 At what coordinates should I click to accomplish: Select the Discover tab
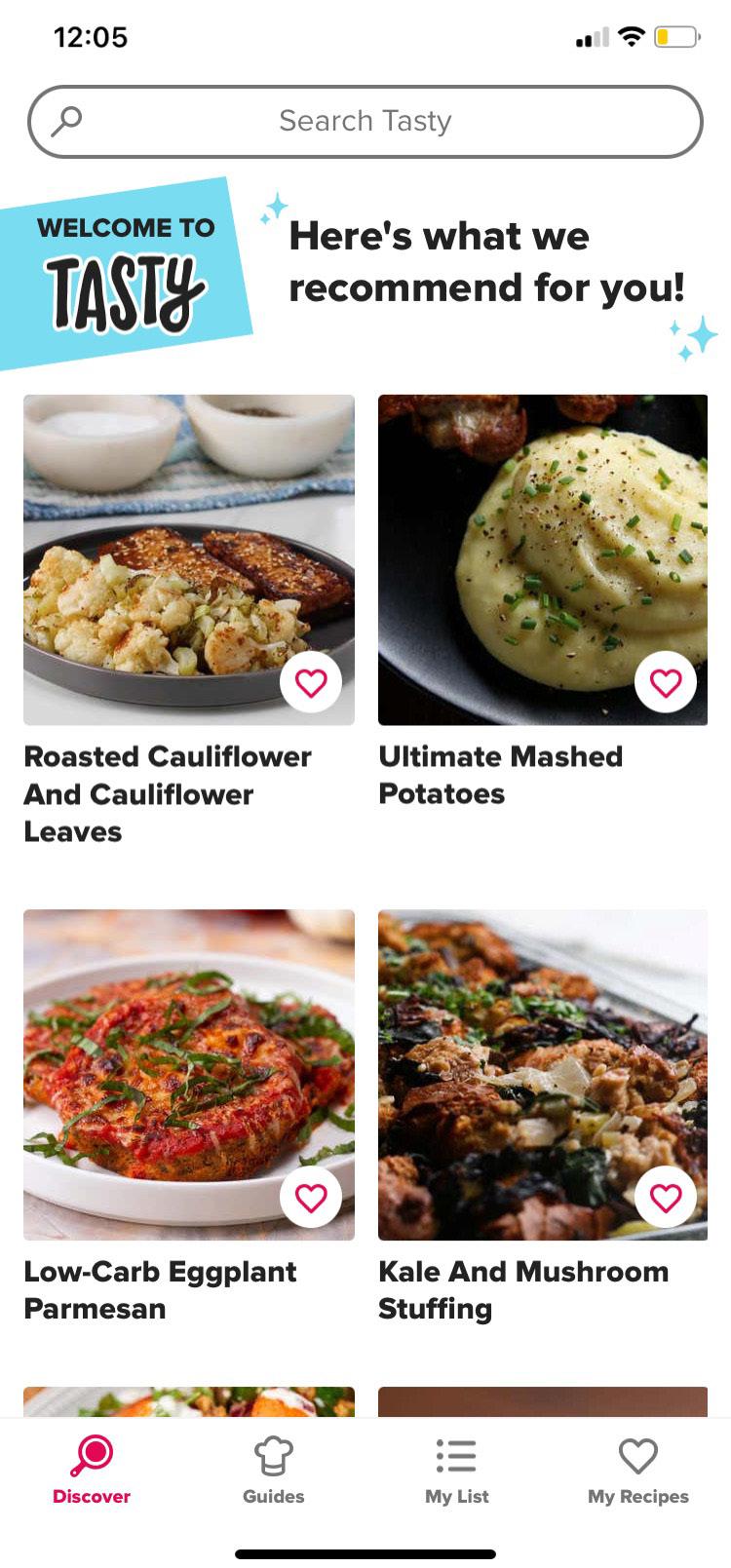(92, 1471)
